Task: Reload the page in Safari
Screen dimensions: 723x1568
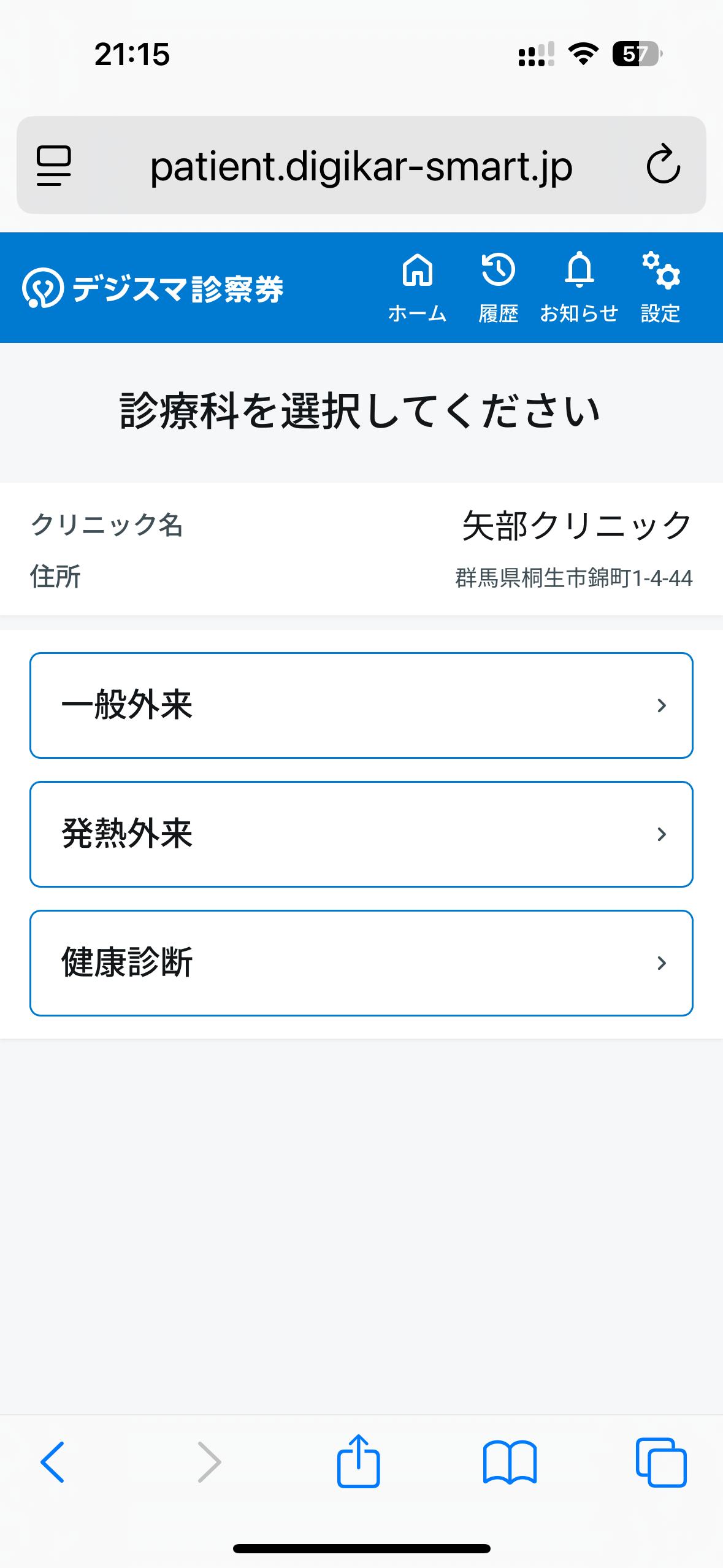Action: pyautogui.click(x=664, y=164)
